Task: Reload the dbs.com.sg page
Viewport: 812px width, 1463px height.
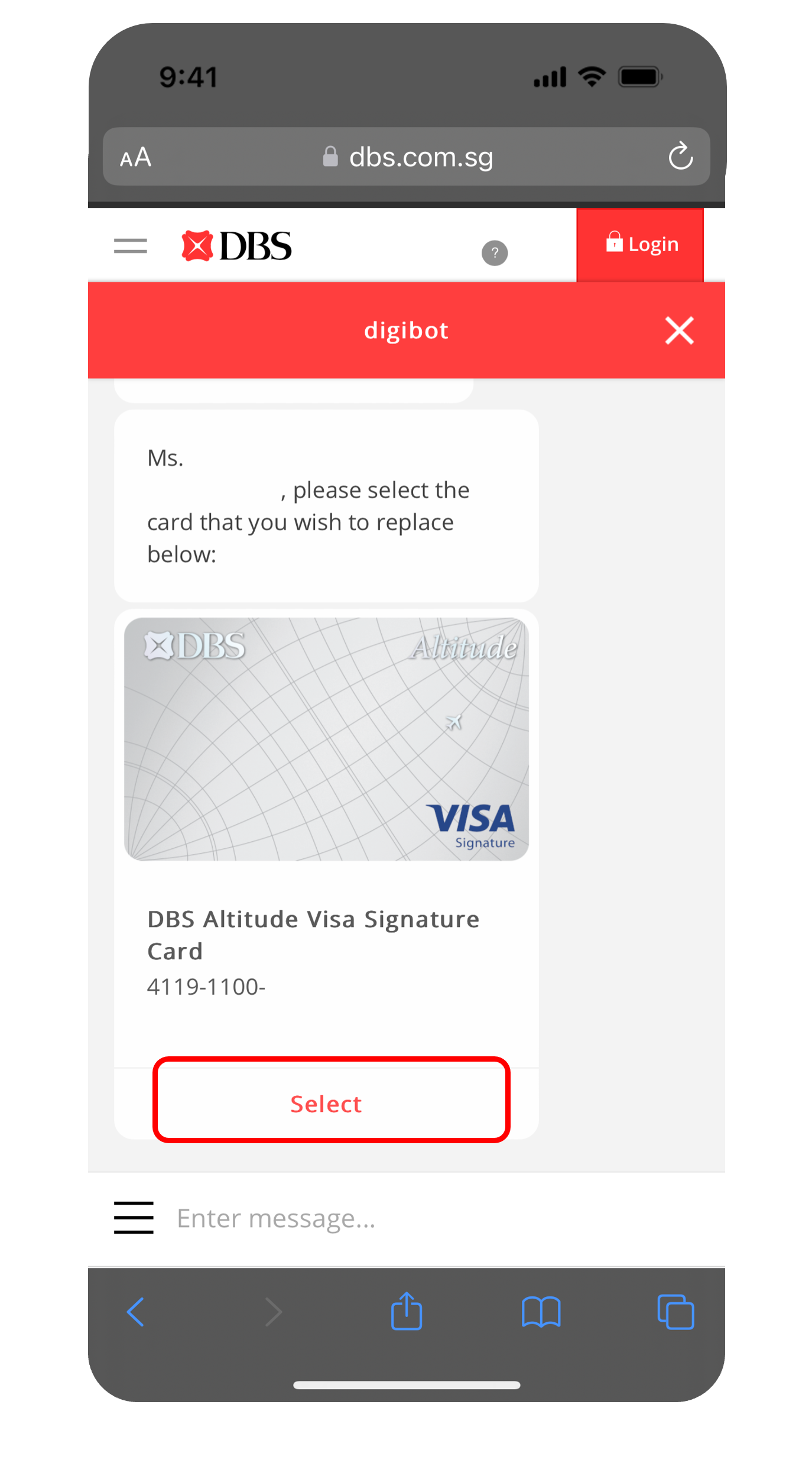Action: [x=680, y=157]
